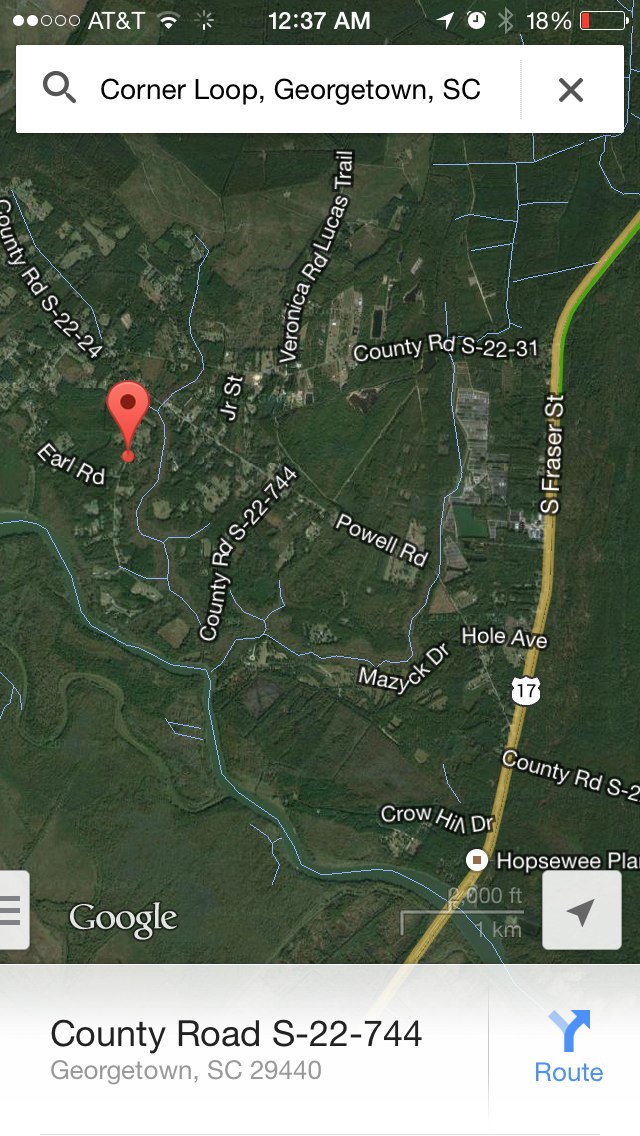The image size is (640, 1136).
Task: Select the red map pin
Action: [x=128, y=412]
